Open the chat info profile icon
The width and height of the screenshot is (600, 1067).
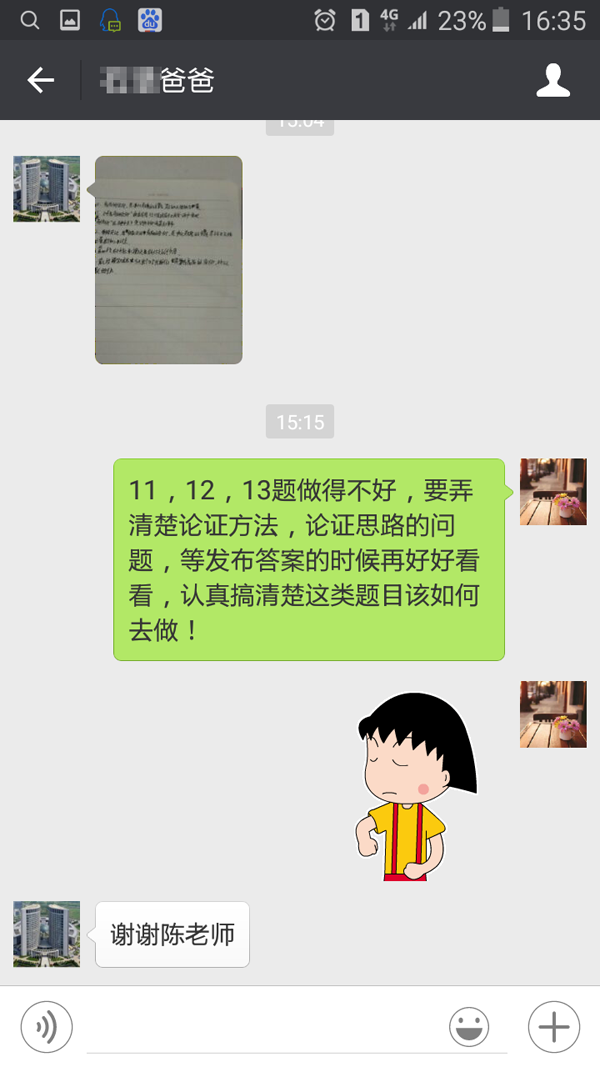point(553,80)
